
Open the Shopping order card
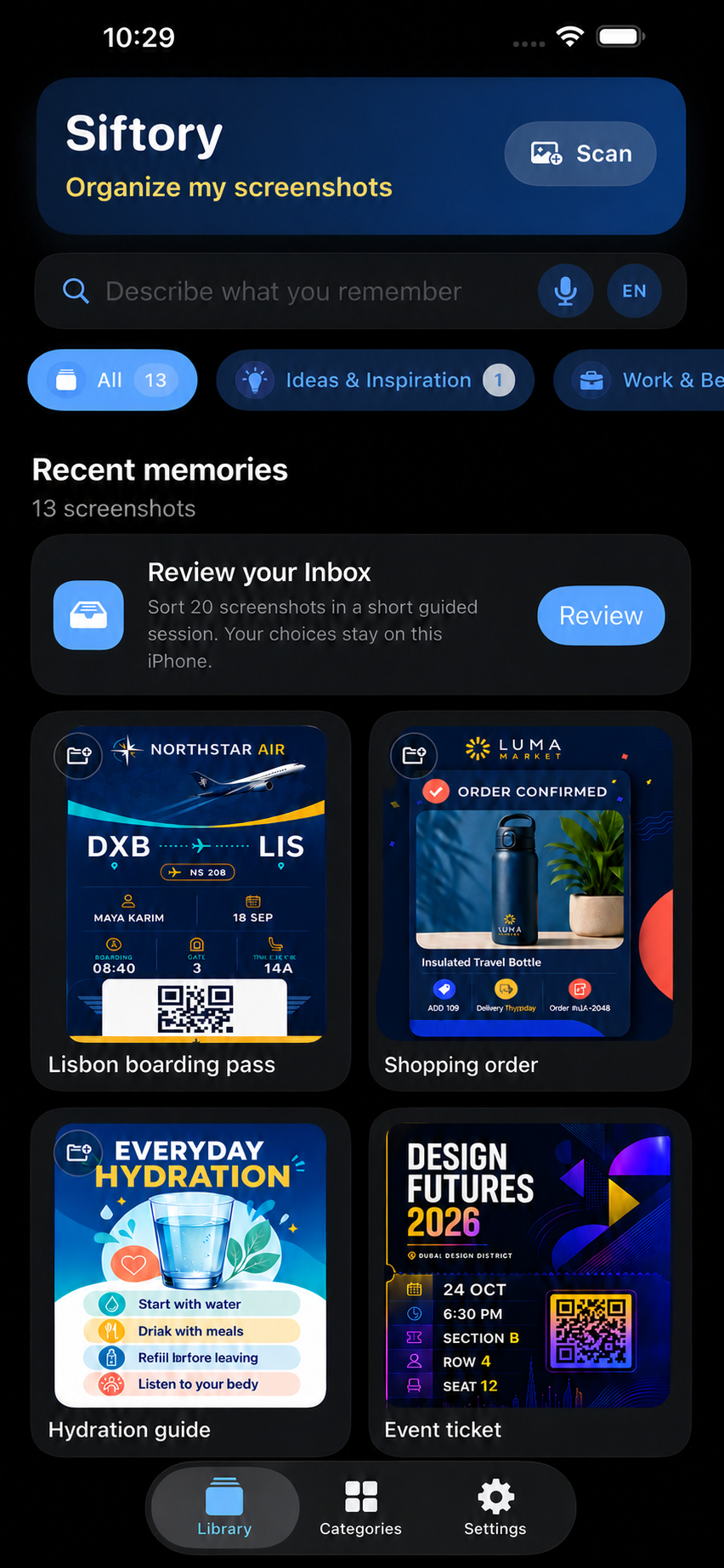pyautogui.click(x=530, y=901)
